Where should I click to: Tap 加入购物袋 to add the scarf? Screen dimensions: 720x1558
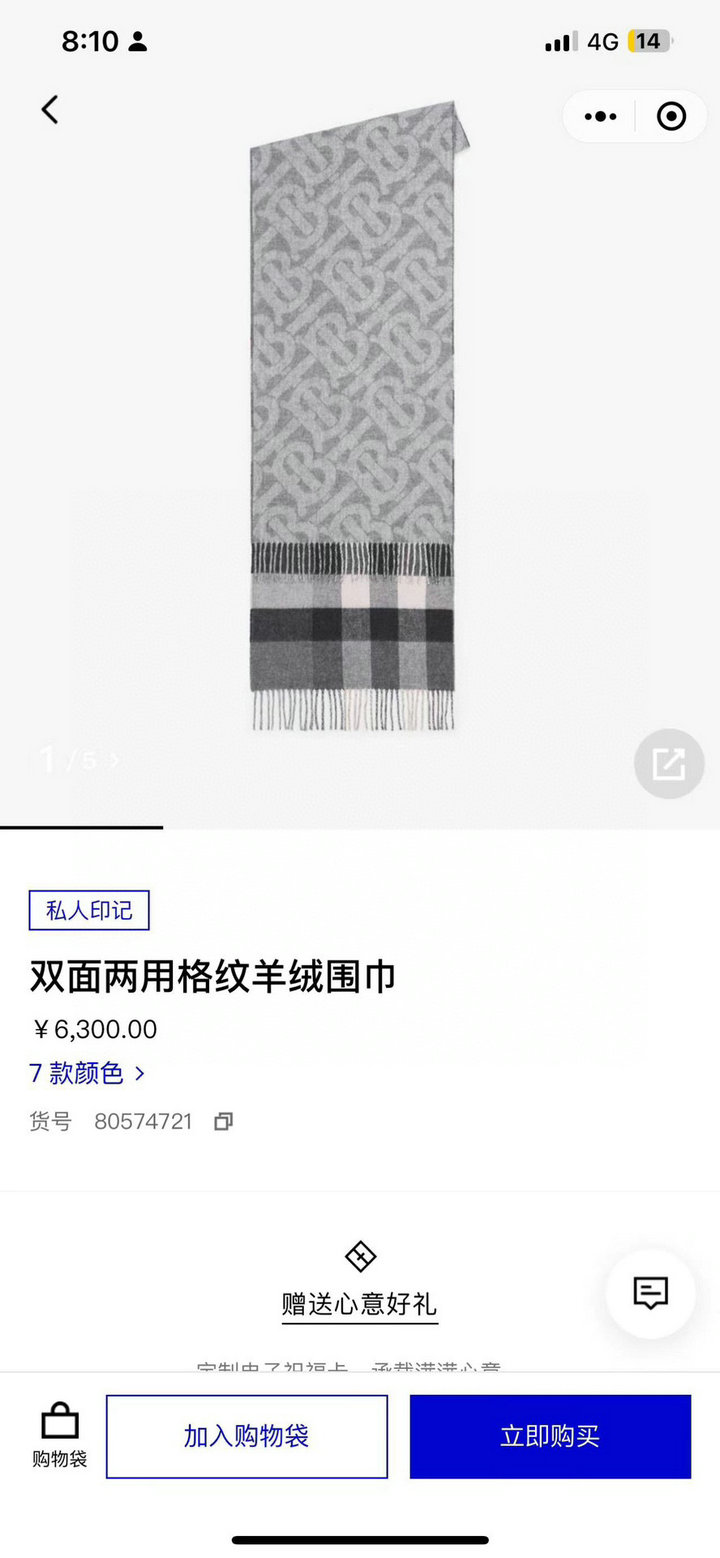[x=247, y=1436]
